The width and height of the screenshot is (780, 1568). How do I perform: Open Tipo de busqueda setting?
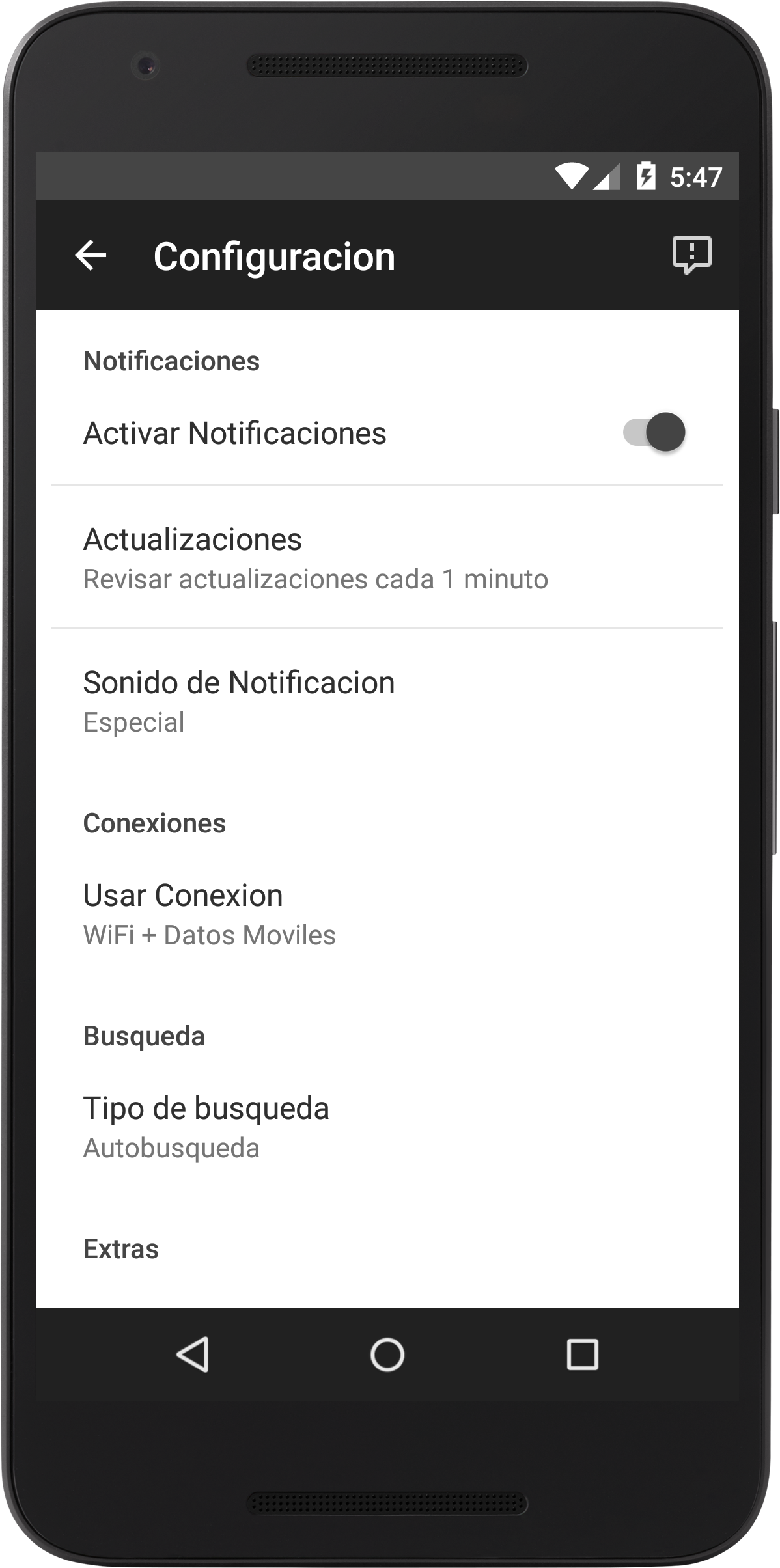(x=387, y=1126)
